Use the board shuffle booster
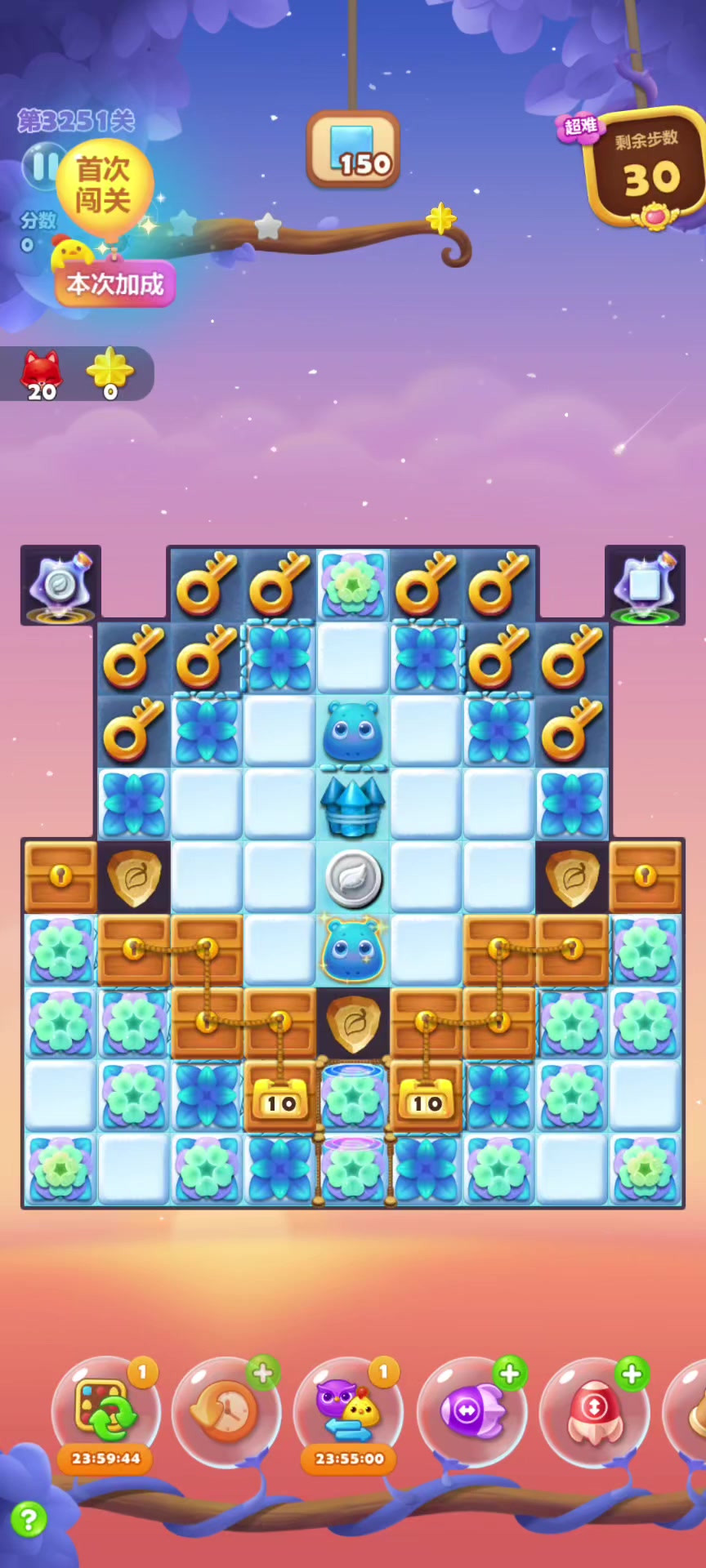 click(x=105, y=1411)
